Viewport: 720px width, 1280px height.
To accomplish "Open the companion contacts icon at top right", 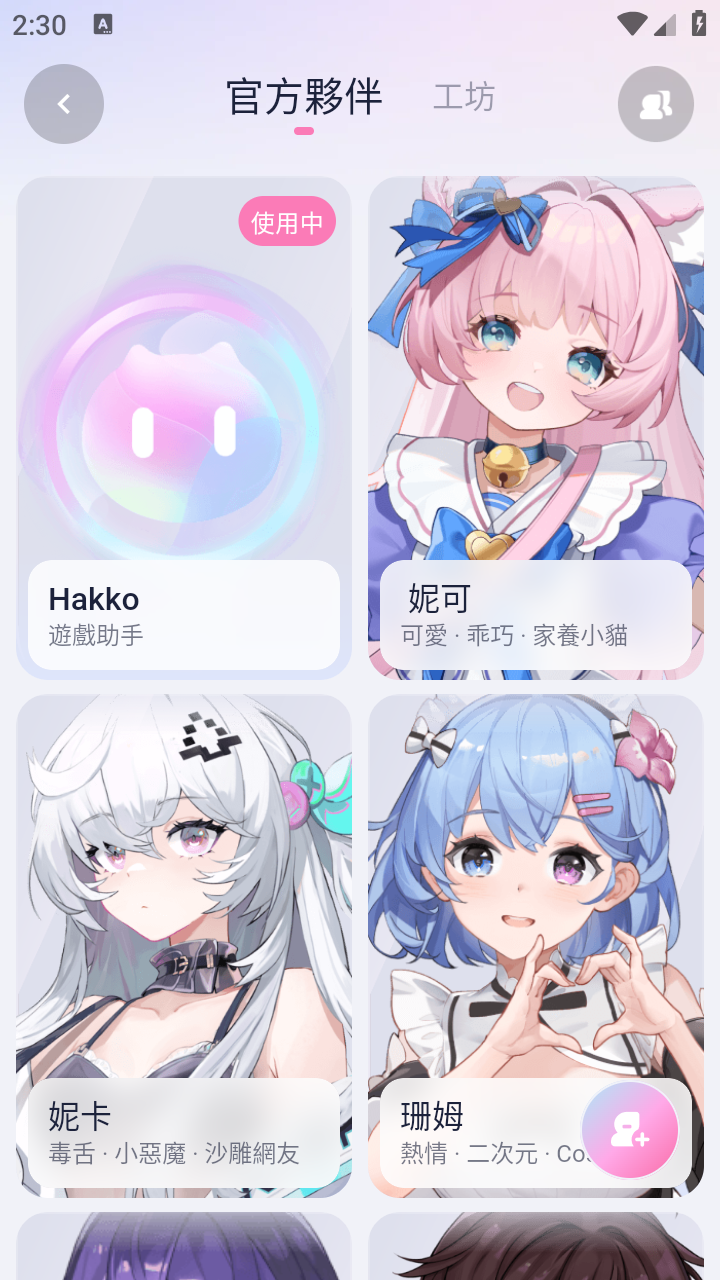I will point(656,104).
